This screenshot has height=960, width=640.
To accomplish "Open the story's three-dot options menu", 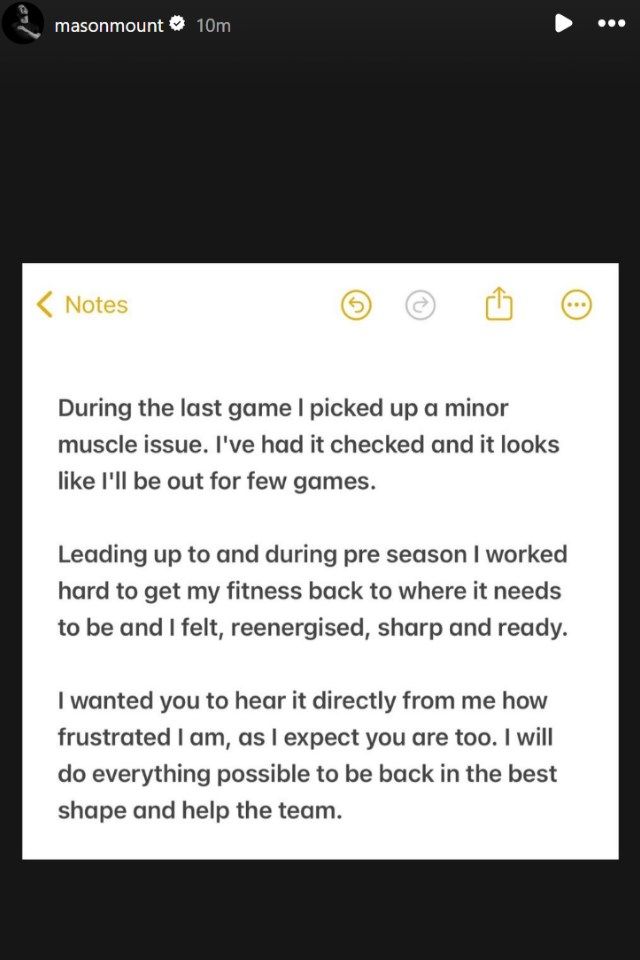I will 611,23.
